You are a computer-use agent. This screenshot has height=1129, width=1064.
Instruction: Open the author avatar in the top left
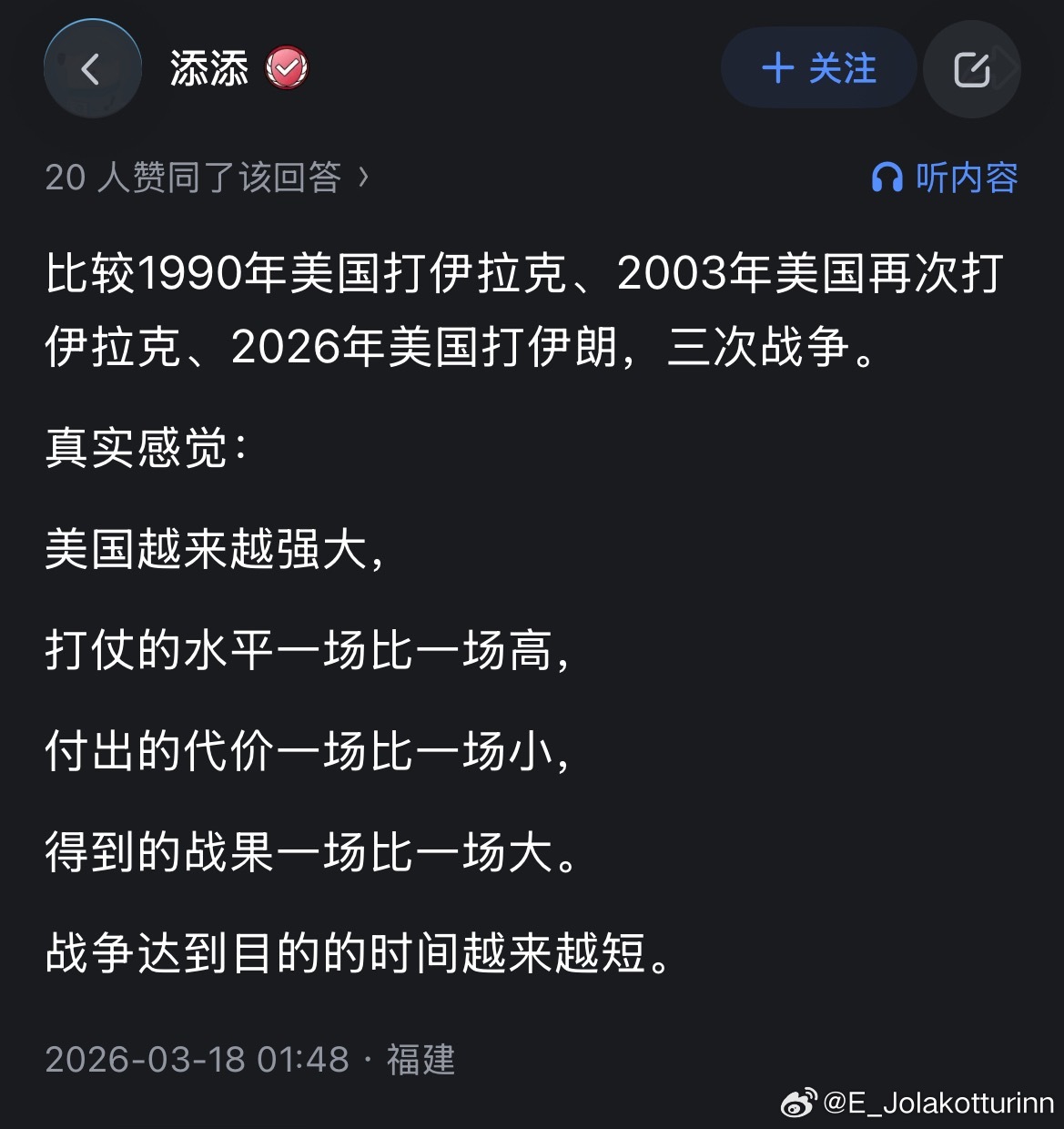[x=91, y=69]
